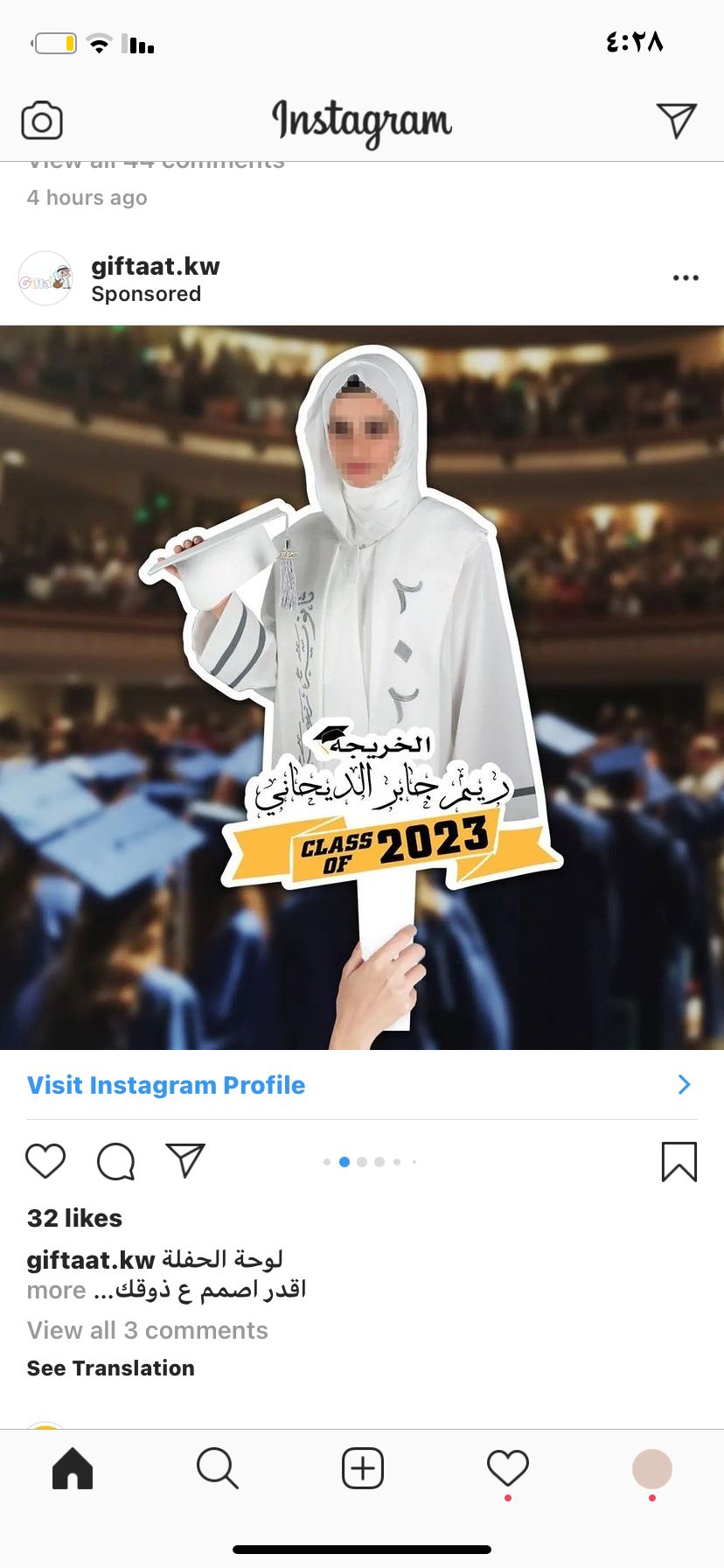
Task: Switch to the Search tab
Action: point(218,1468)
